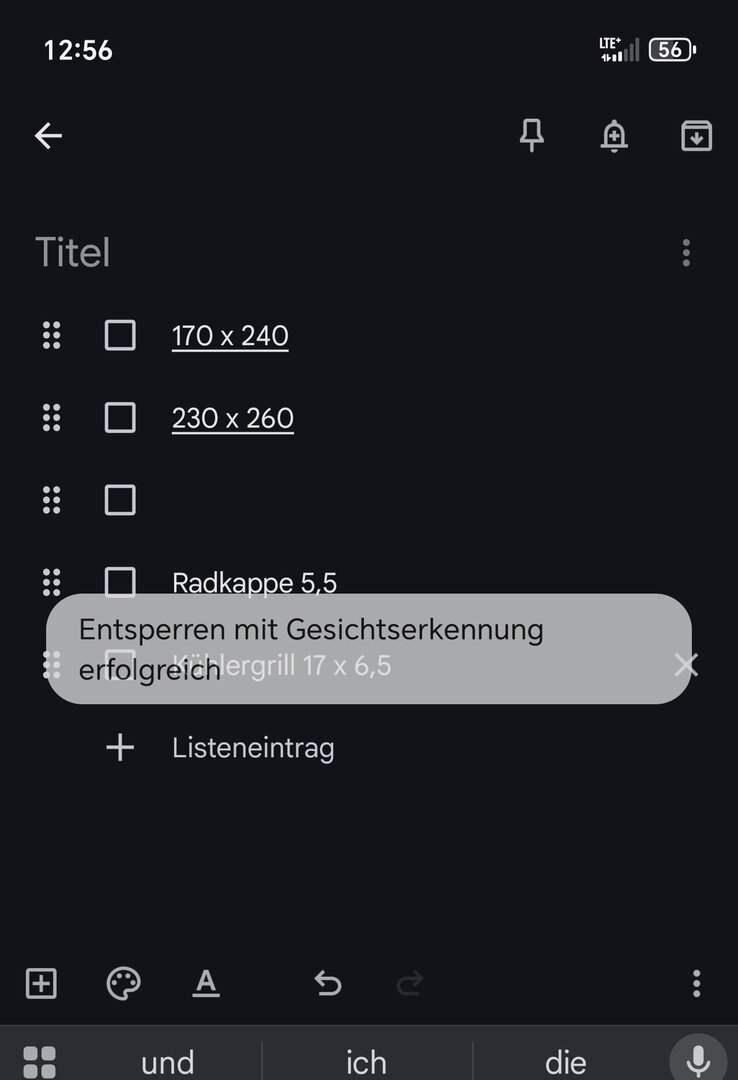The image size is (738, 1080).
Task: Mark the empty list item as done
Action: click(x=120, y=499)
